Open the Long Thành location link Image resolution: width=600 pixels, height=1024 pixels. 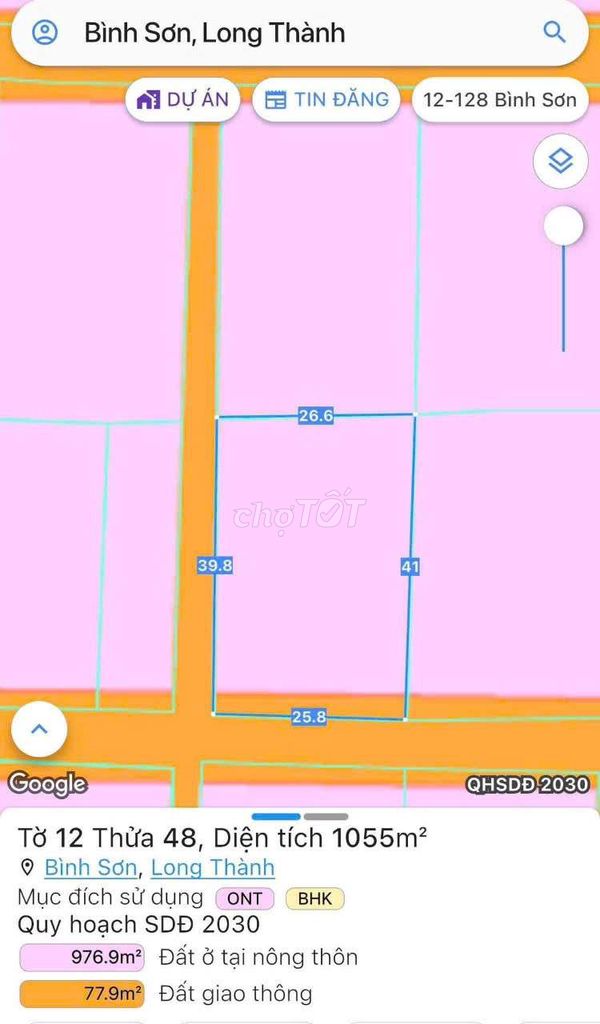(x=212, y=868)
